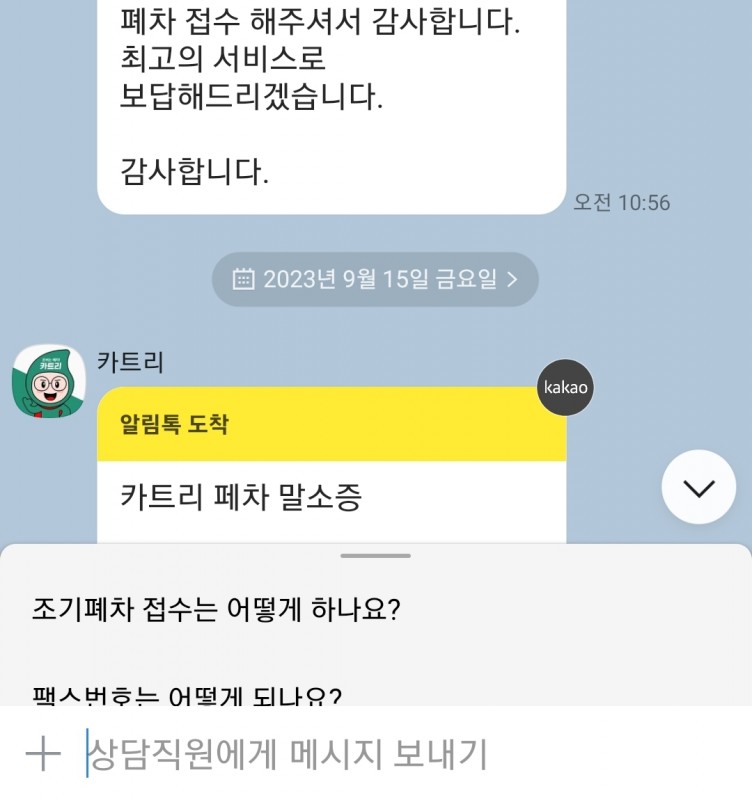Focus the 상담직원에게 메시지 보내기 field
This screenshot has width=752, height=800.
400,754
